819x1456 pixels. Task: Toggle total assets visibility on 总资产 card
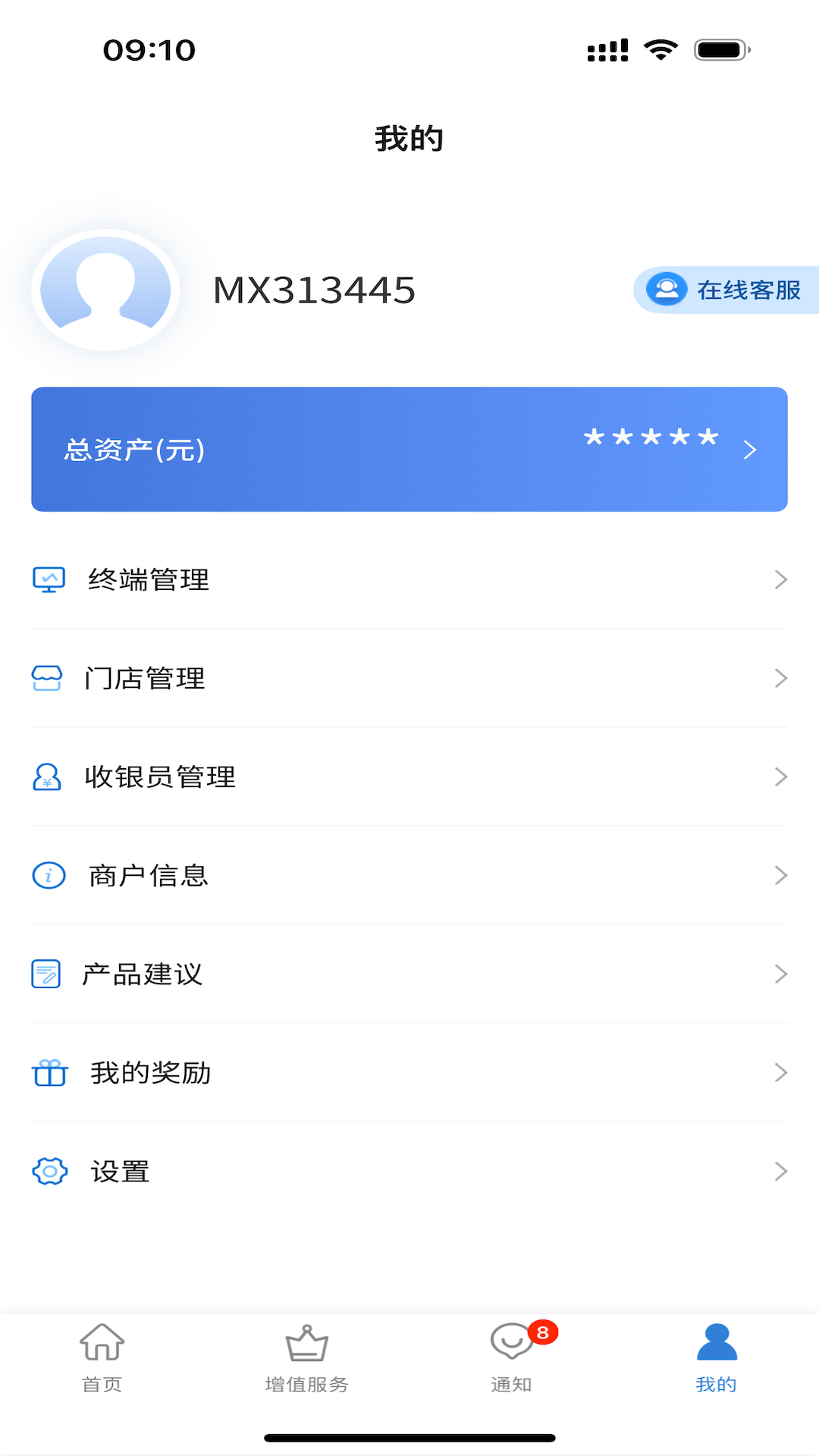[x=651, y=438]
